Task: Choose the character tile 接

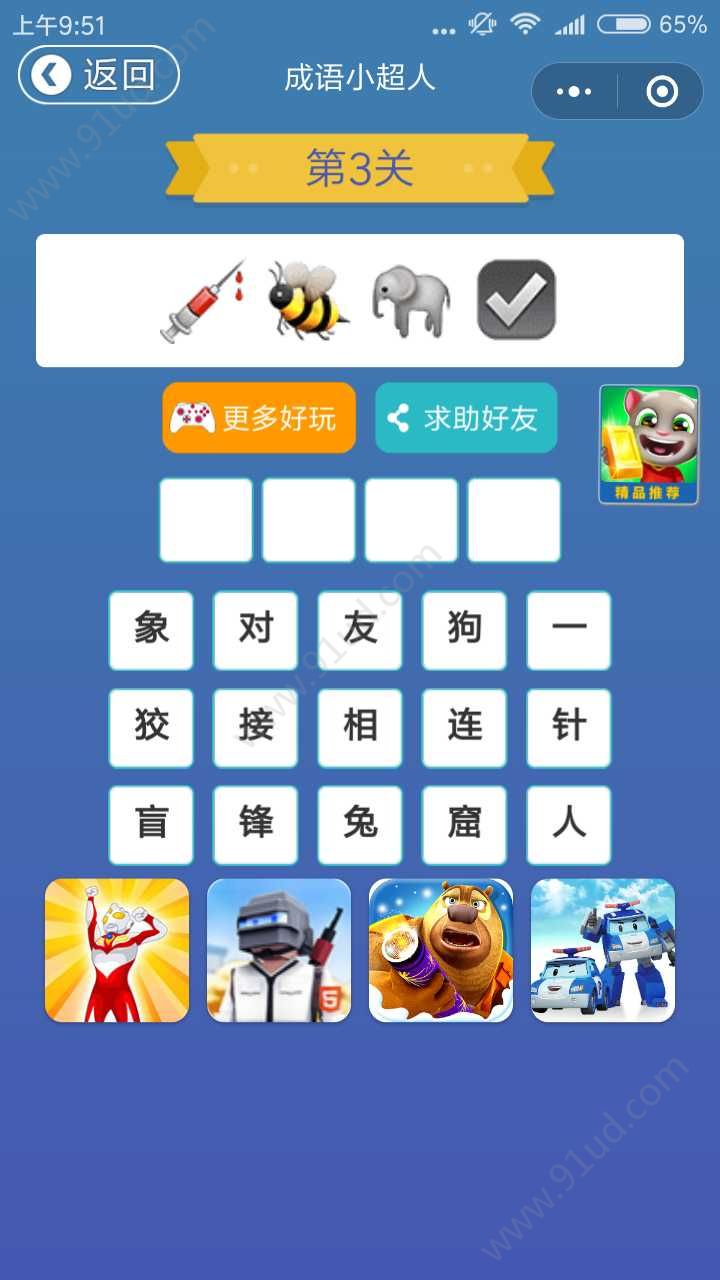Action: click(x=255, y=727)
